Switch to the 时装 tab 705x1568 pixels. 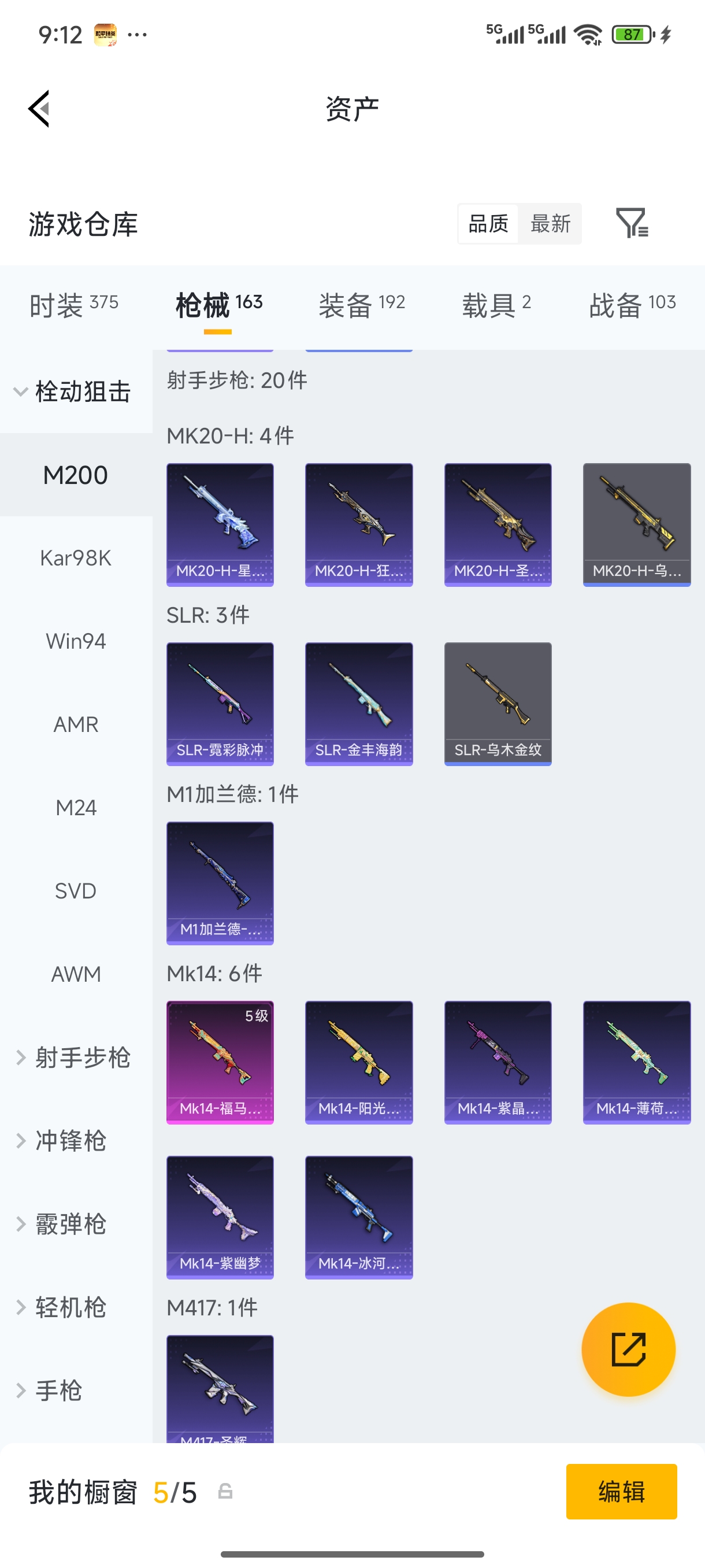click(x=73, y=304)
